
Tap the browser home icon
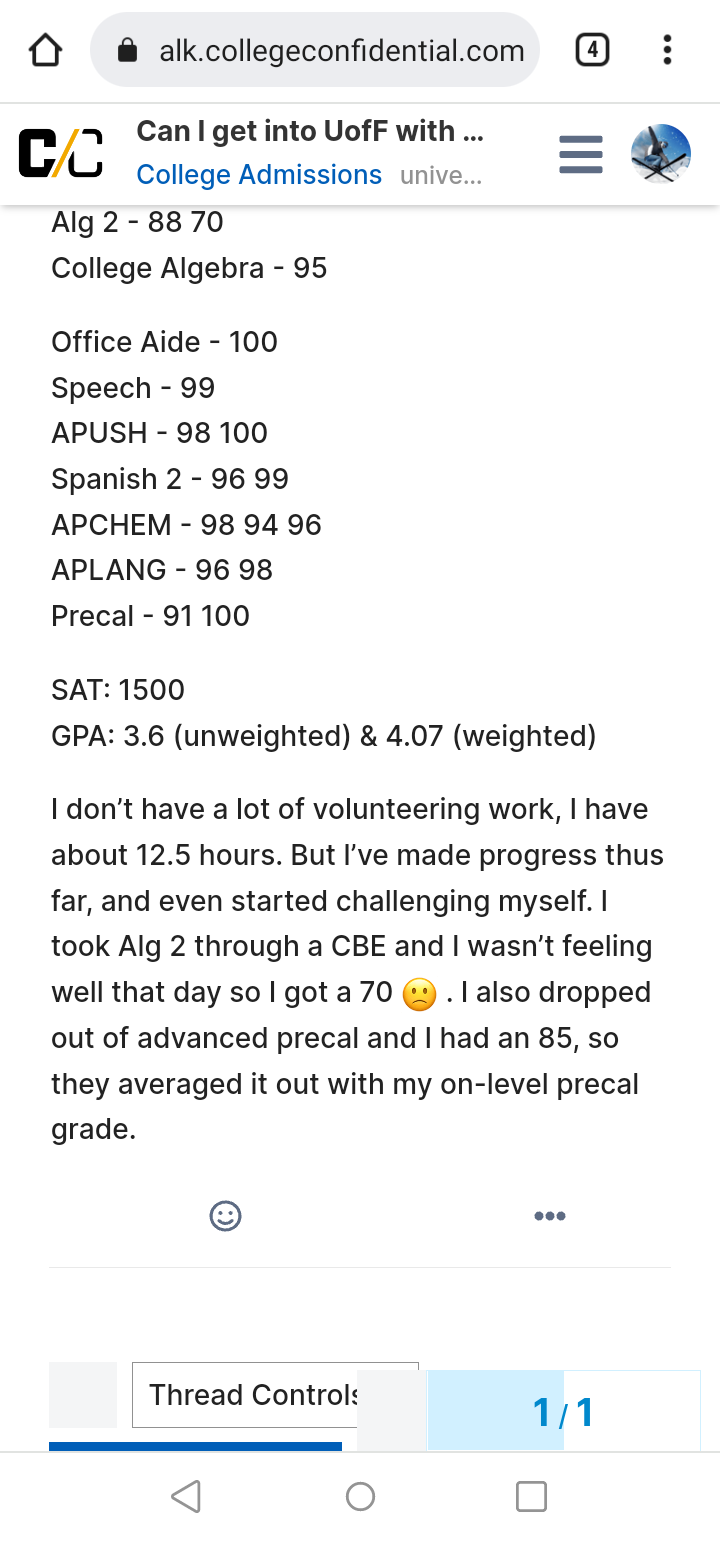(x=46, y=50)
